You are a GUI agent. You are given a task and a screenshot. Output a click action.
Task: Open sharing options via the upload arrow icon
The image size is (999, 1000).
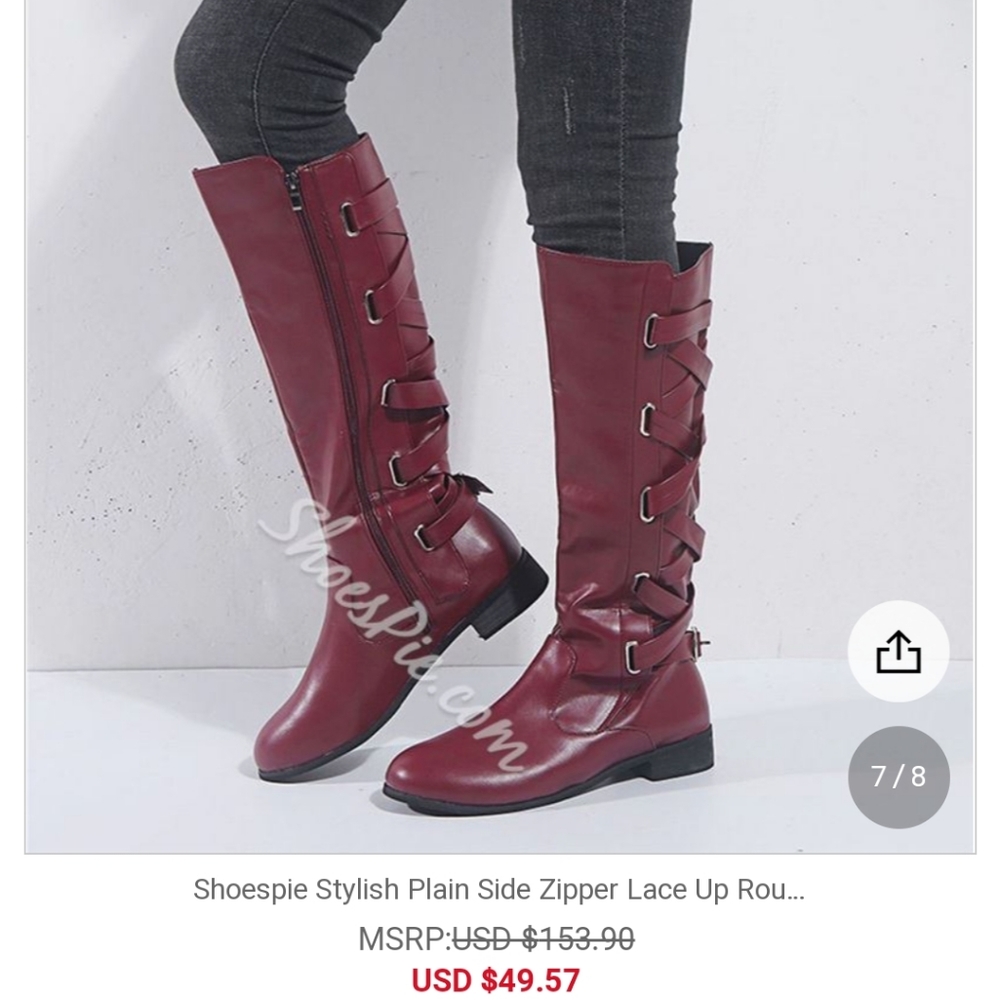[898, 651]
